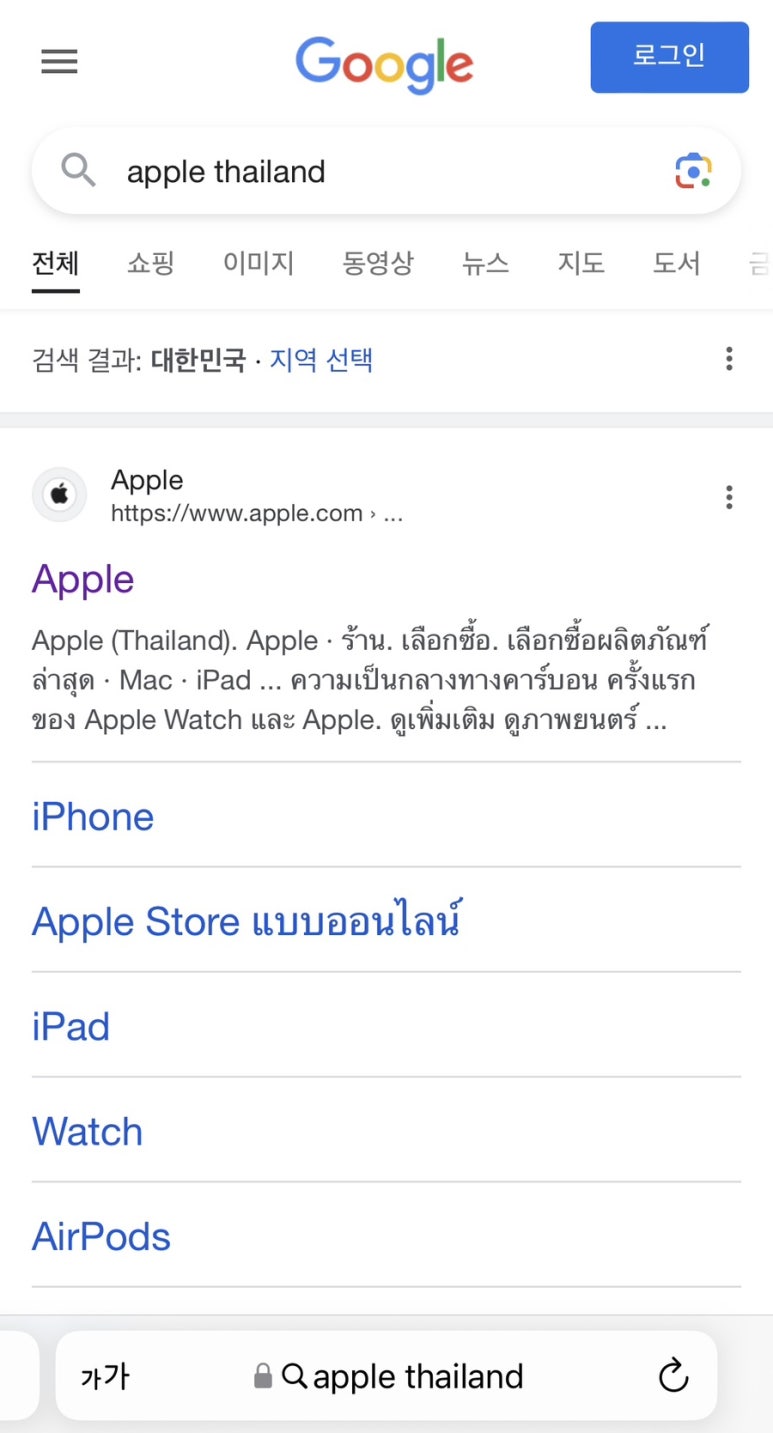The height and width of the screenshot is (1433, 773).
Task: Open options next to 검색 결과 region
Action: 729,359
